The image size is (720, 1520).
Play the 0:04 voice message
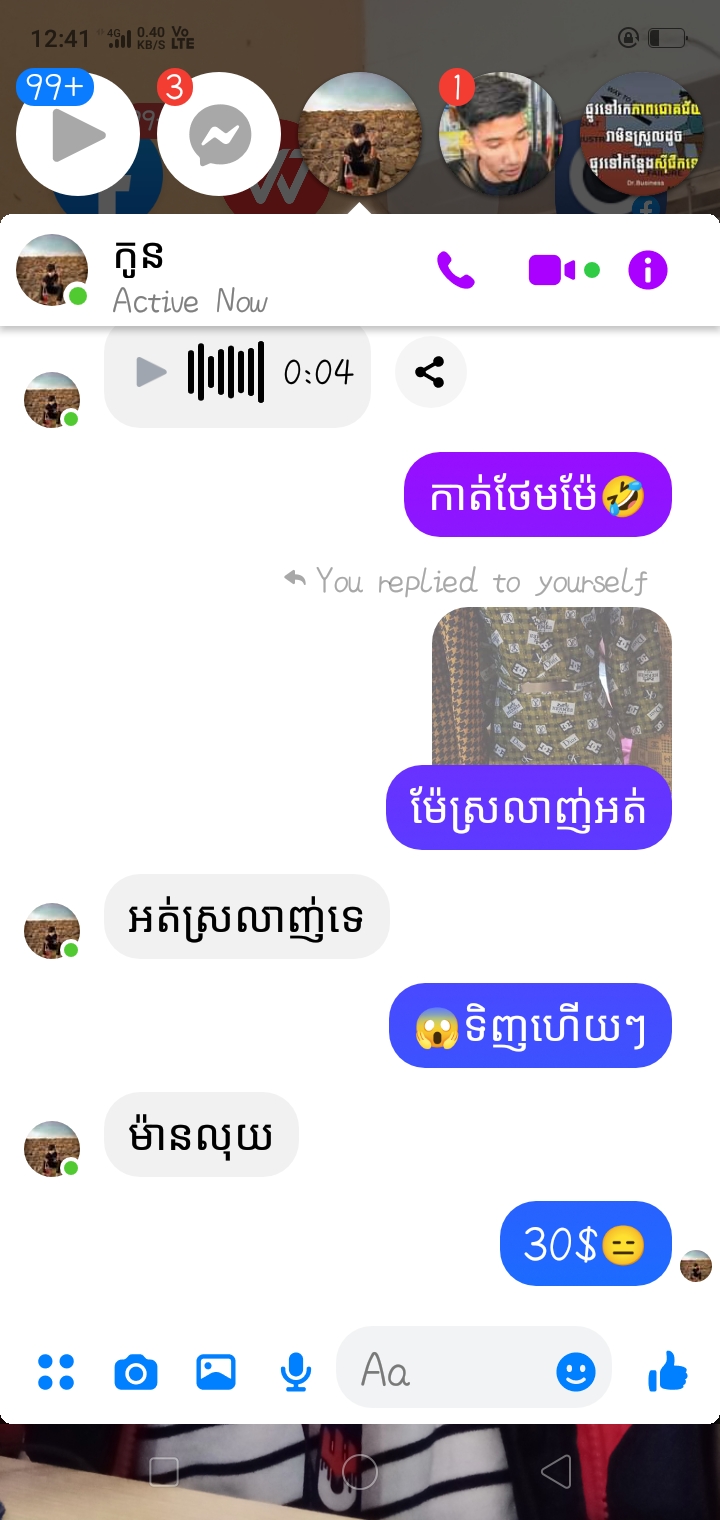[x=152, y=373]
